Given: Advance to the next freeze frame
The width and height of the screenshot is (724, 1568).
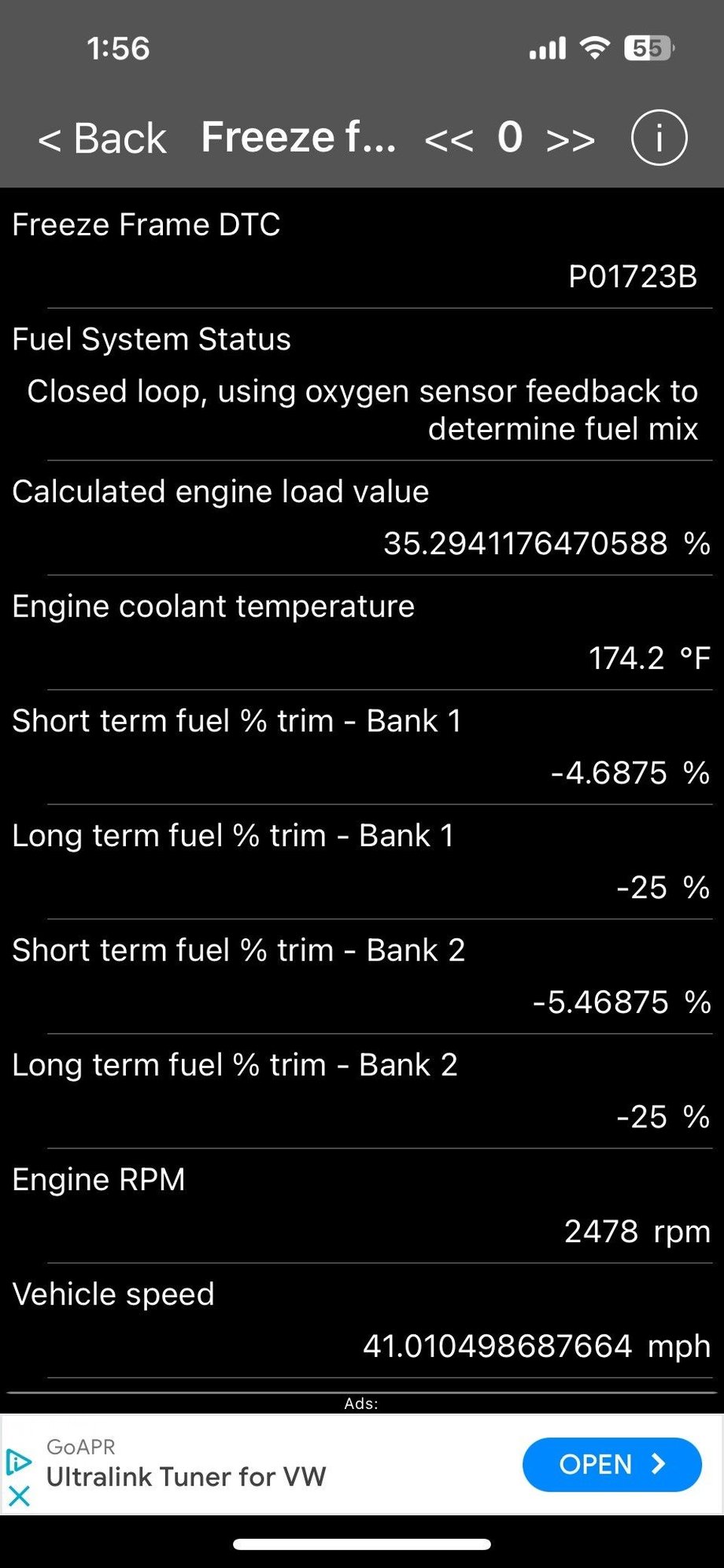Looking at the screenshot, I should point(571,140).
